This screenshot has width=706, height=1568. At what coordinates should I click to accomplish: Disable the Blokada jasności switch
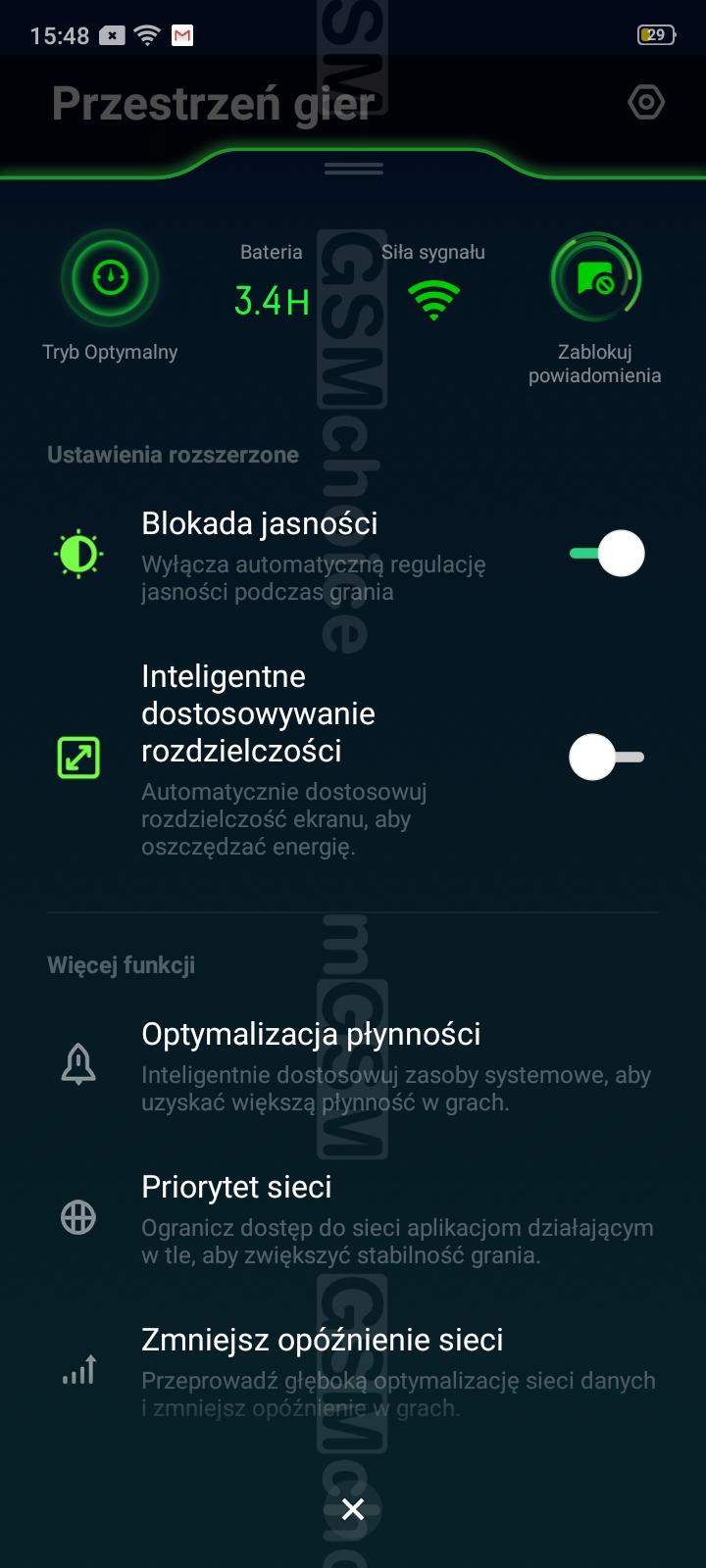pyautogui.click(x=606, y=554)
